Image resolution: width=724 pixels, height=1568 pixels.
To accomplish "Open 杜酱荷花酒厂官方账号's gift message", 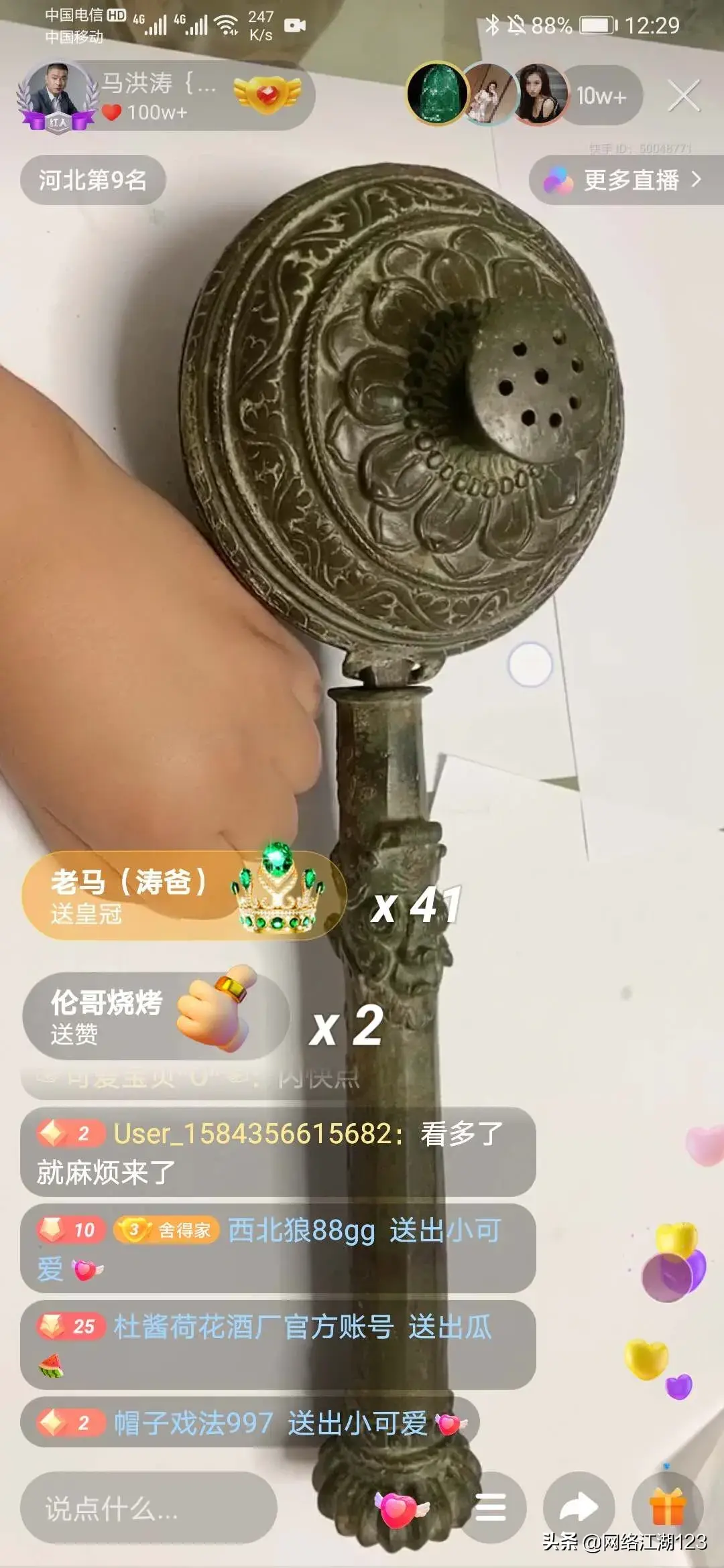I will click(278, 1345).
